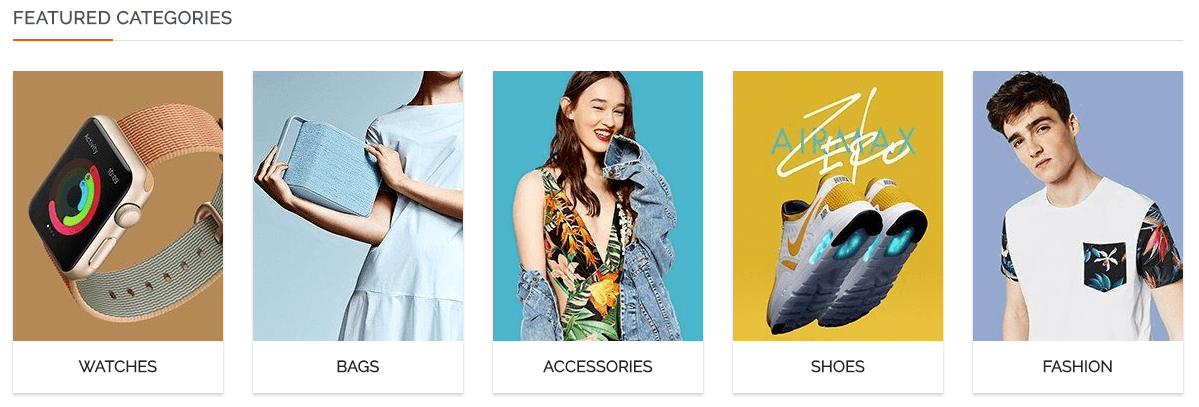Open the Watches category card
Screen dimensions: 1199x407
click(x=118, y=230)
